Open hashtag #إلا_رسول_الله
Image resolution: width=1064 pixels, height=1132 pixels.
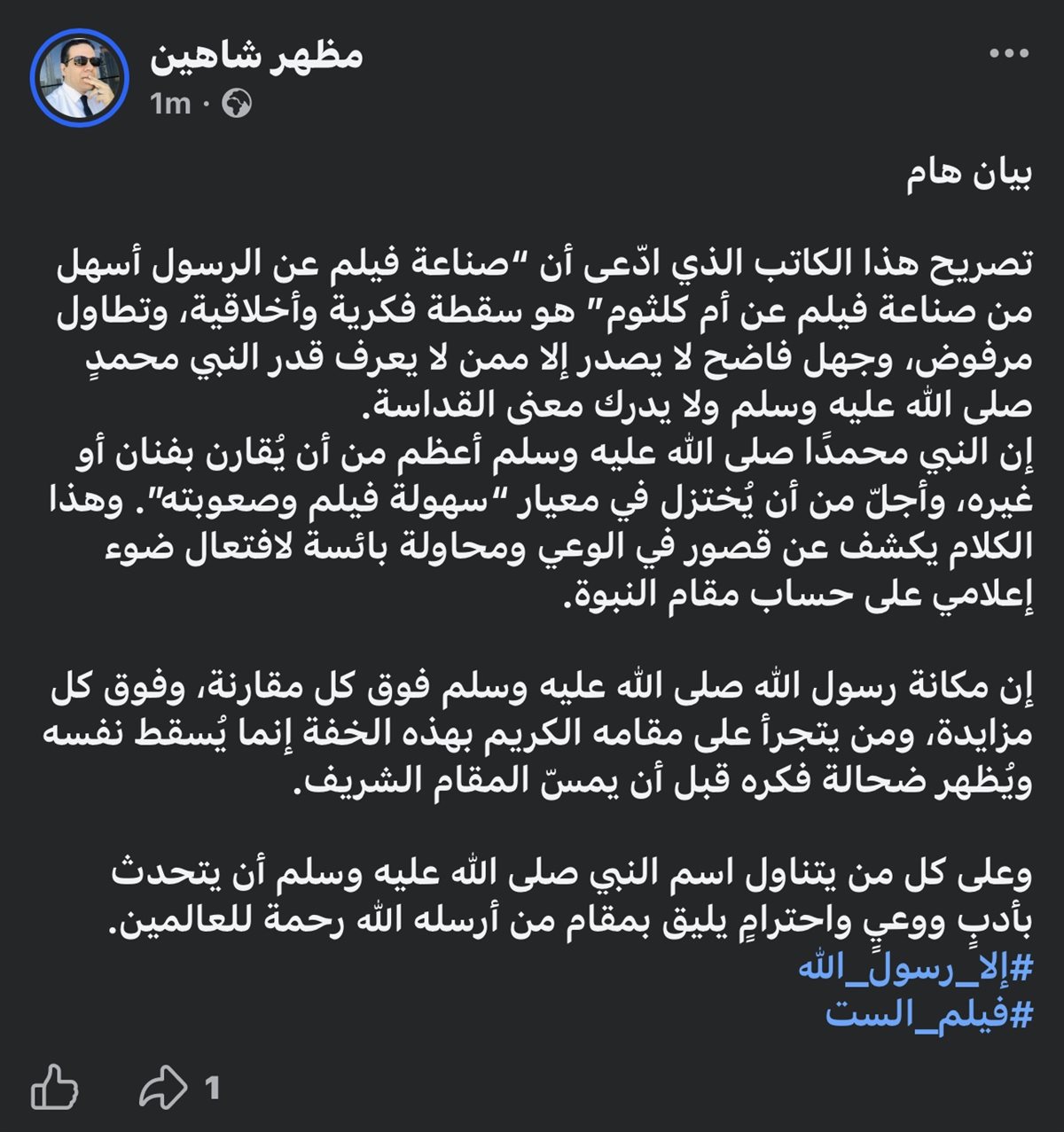pos(916,968)
